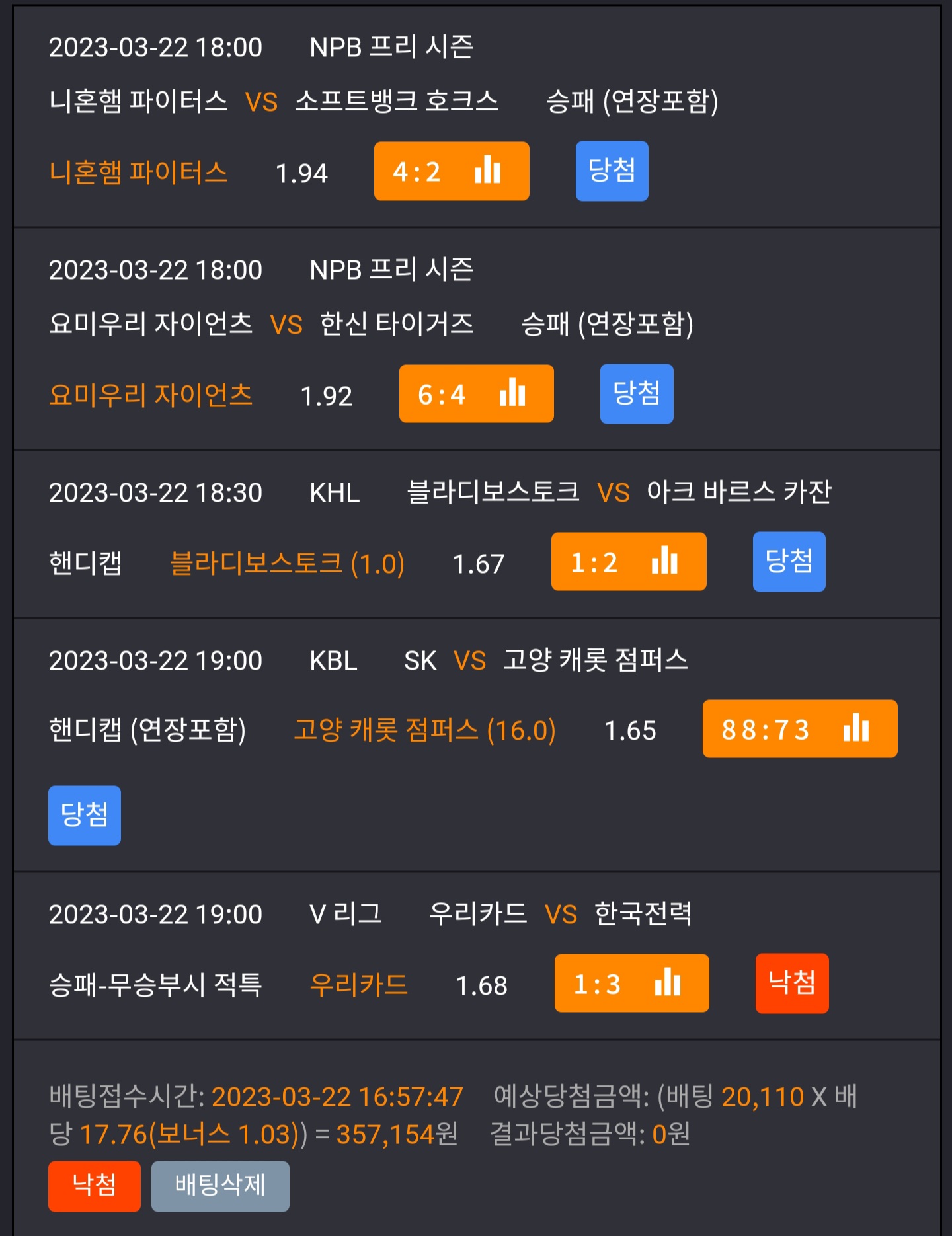The height and width of the screenshot is (1236, 952).
Task: Open the 88:73 score stats for KBL
Action: [x=800, y=729]
